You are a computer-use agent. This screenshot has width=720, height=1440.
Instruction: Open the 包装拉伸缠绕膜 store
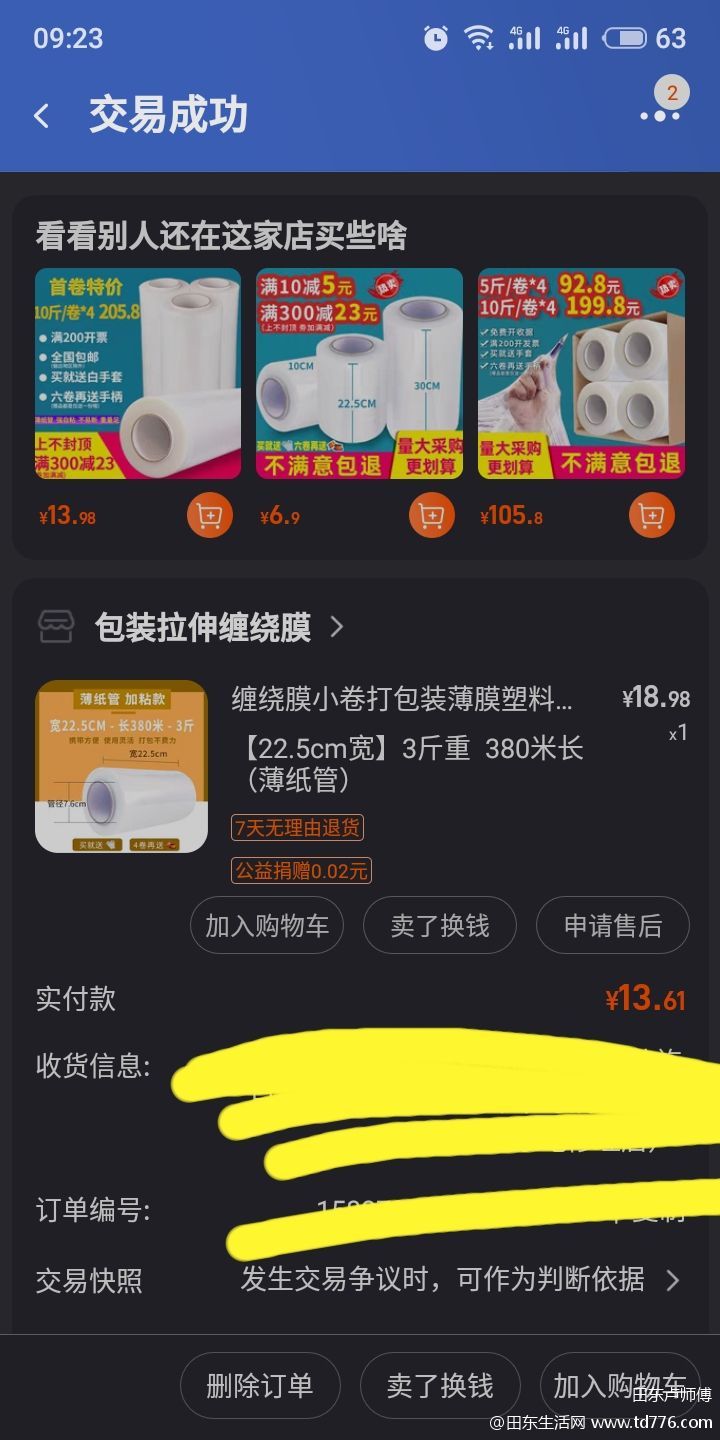pos(203,628)
